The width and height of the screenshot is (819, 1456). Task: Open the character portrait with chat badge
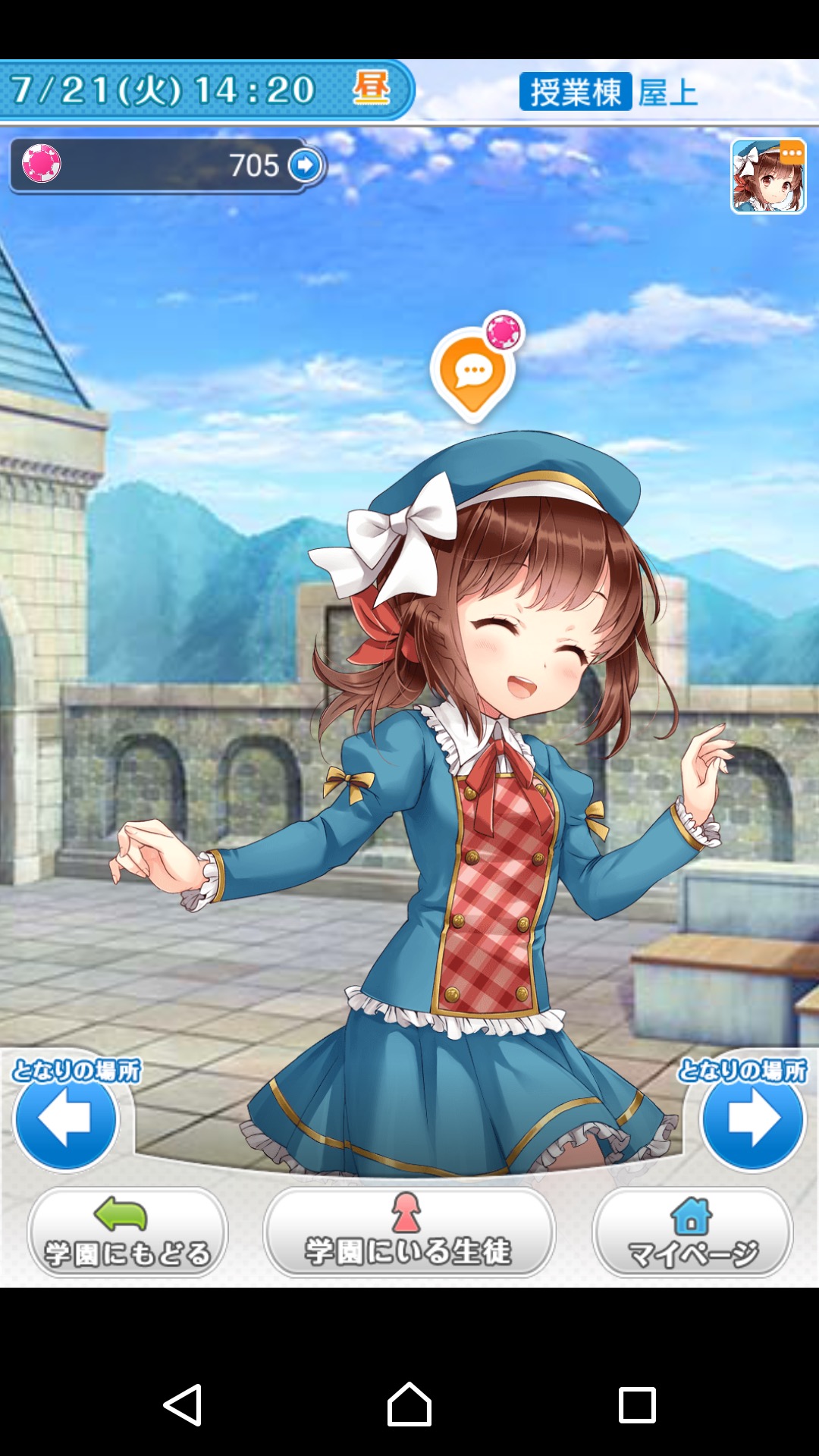(768, 177)
